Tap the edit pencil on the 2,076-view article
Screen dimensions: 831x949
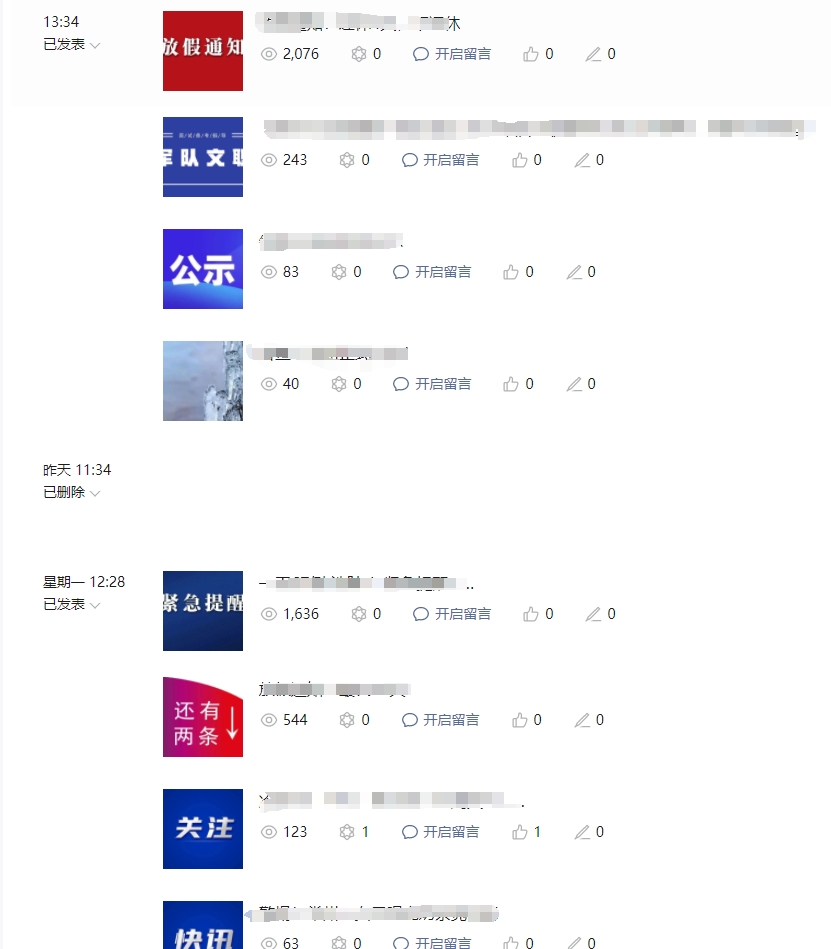pyautogui.click(x=594, y=54)
